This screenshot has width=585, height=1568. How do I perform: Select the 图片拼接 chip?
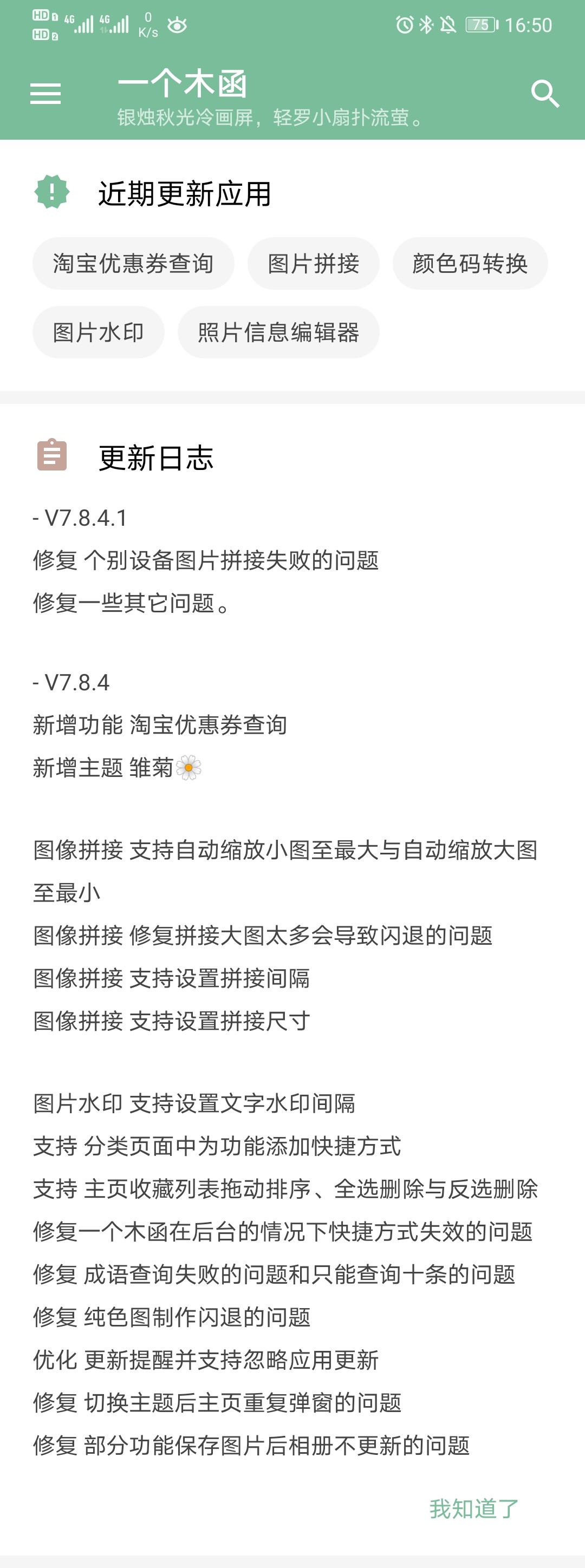(x=313, y=264)
